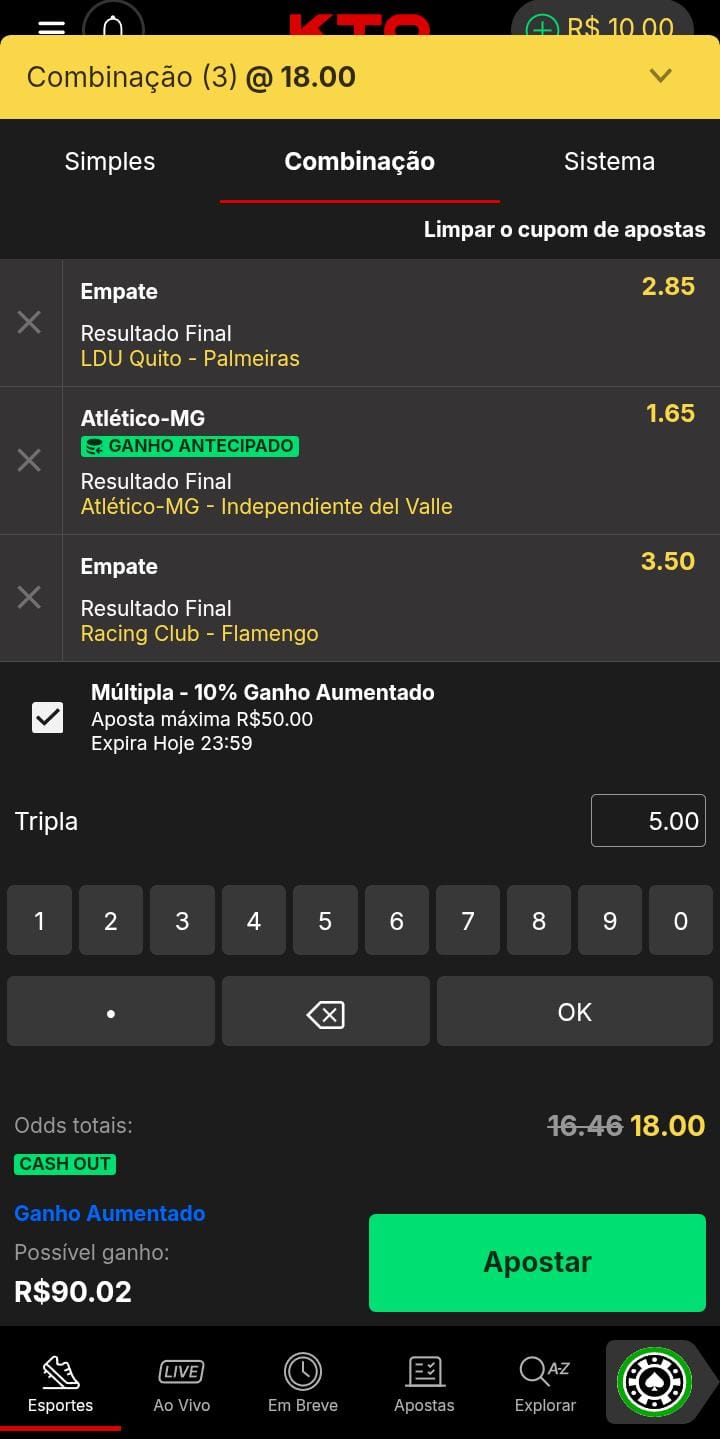This screenshot has width=720, height=1439.
Task: Tap the casino chip icon in bottom corner
Action: point(657,1381)
